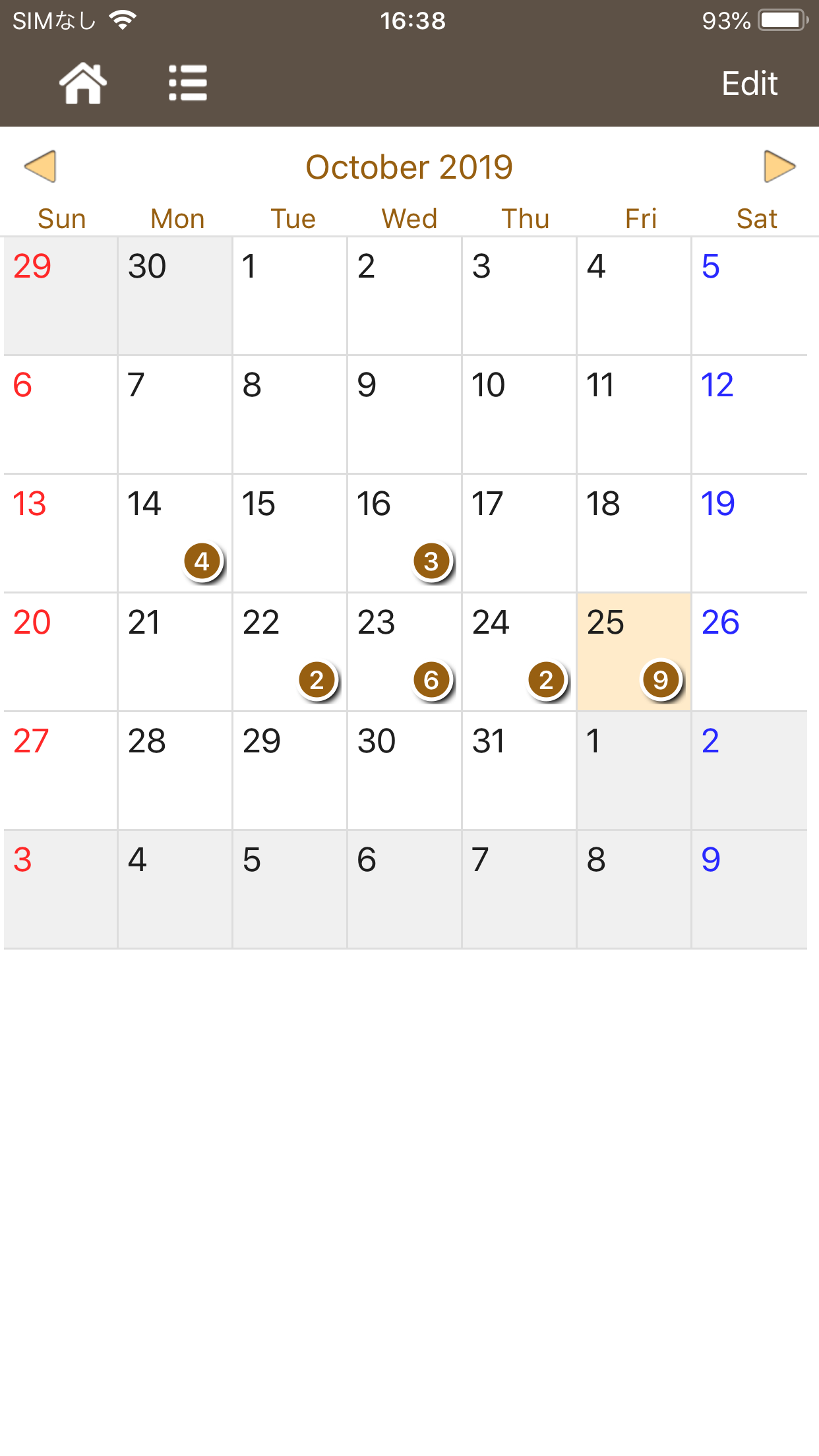
Task: Open October 16 with 3 entries
Action: (x=405, y=533)
